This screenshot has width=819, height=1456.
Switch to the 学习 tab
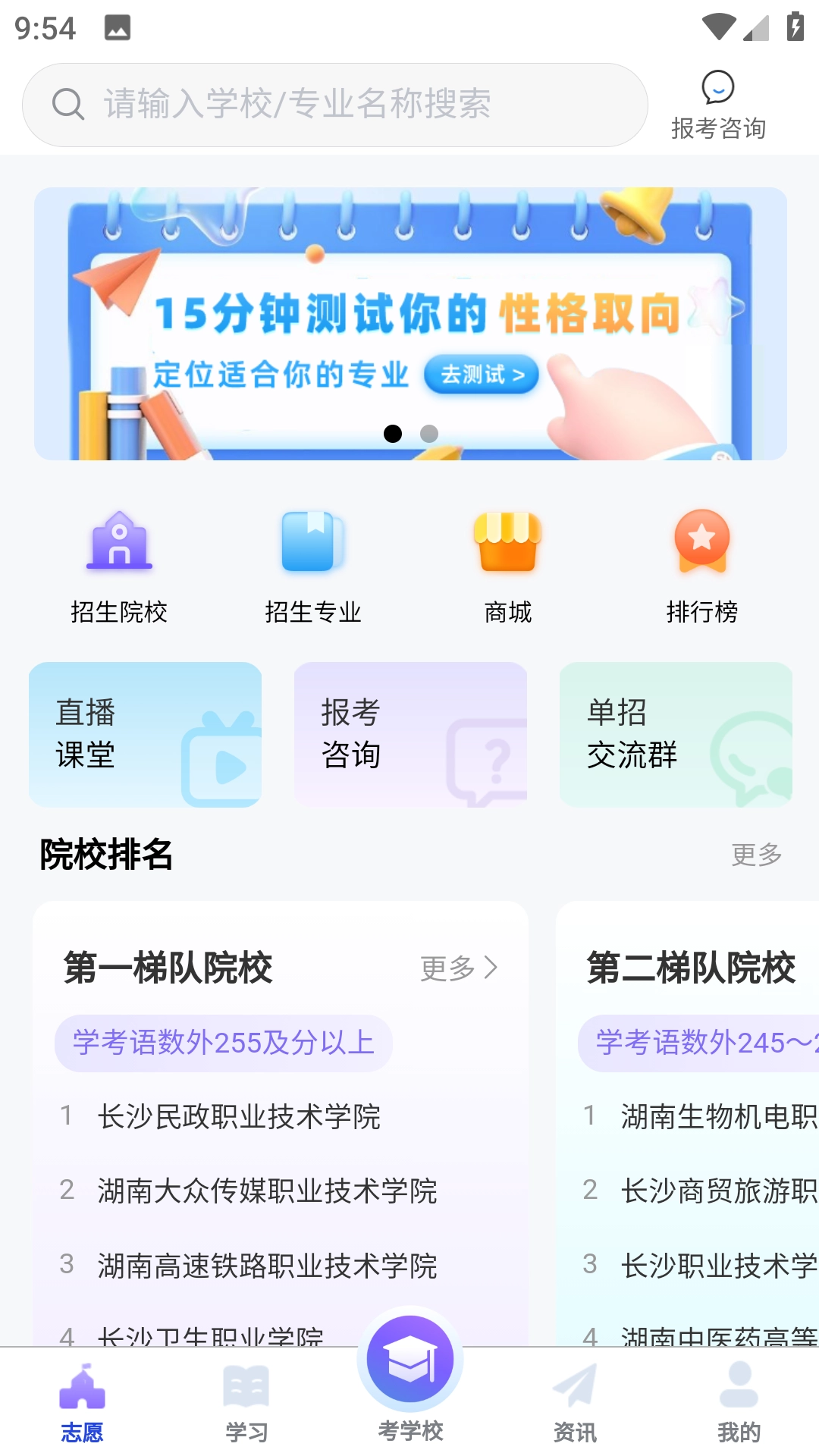(x=246, y=1404)
